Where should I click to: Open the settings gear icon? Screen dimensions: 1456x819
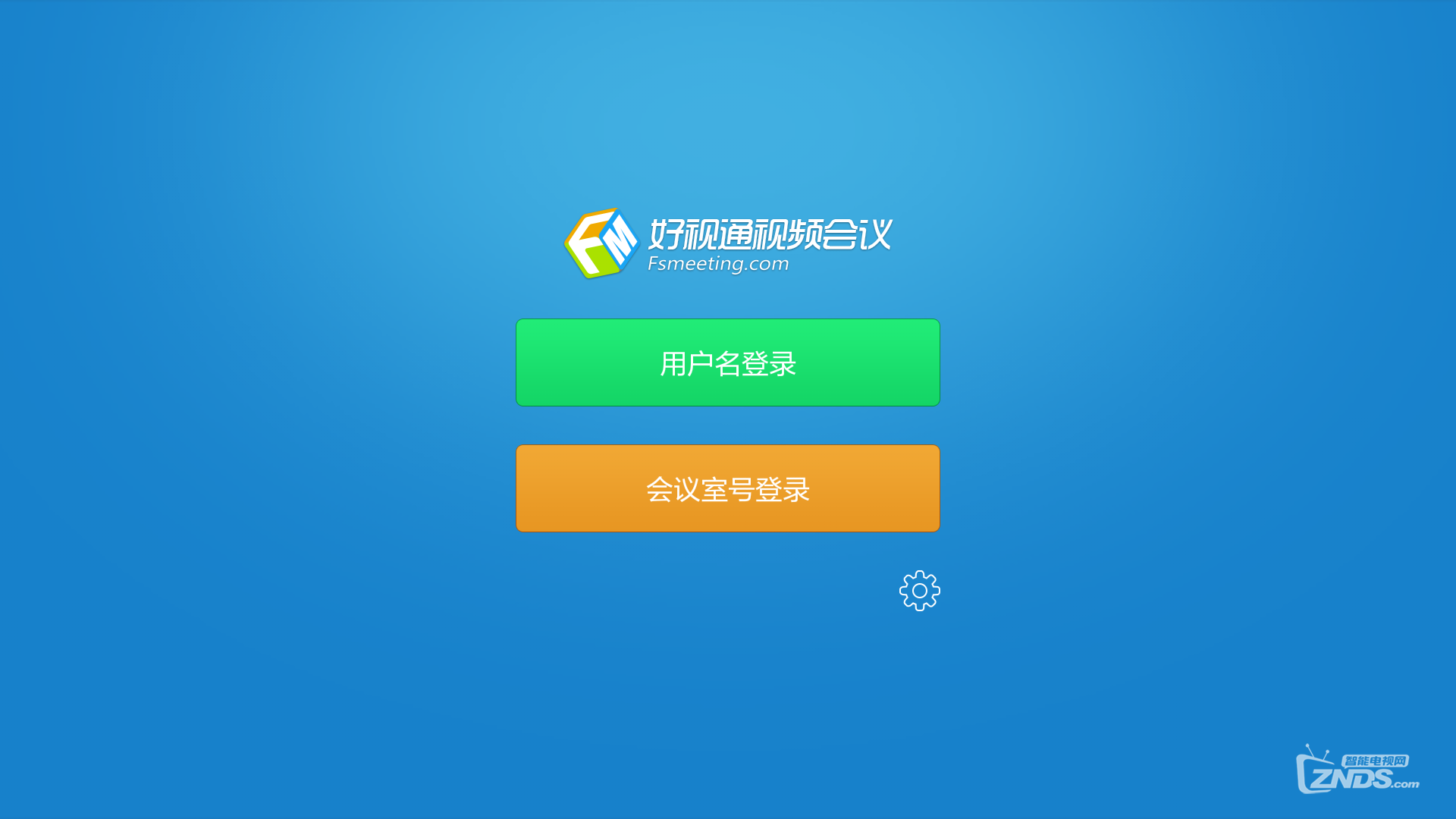pos(919,591)
